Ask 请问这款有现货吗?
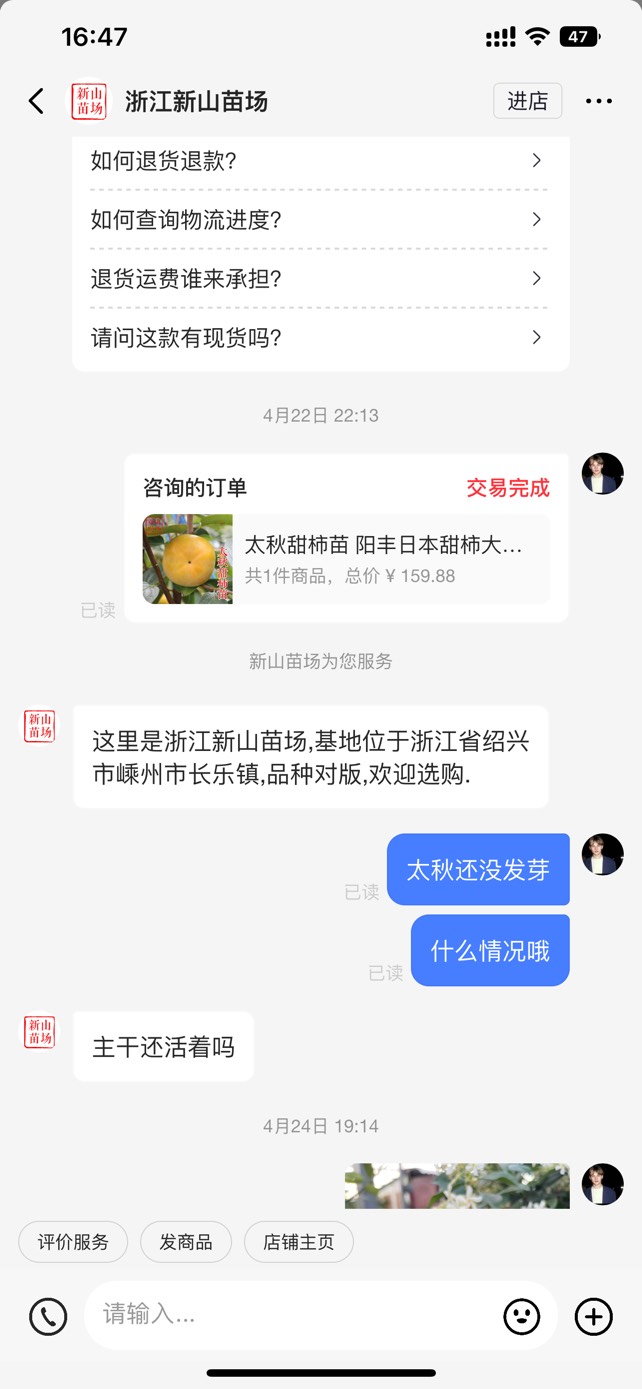 [320, 338]
